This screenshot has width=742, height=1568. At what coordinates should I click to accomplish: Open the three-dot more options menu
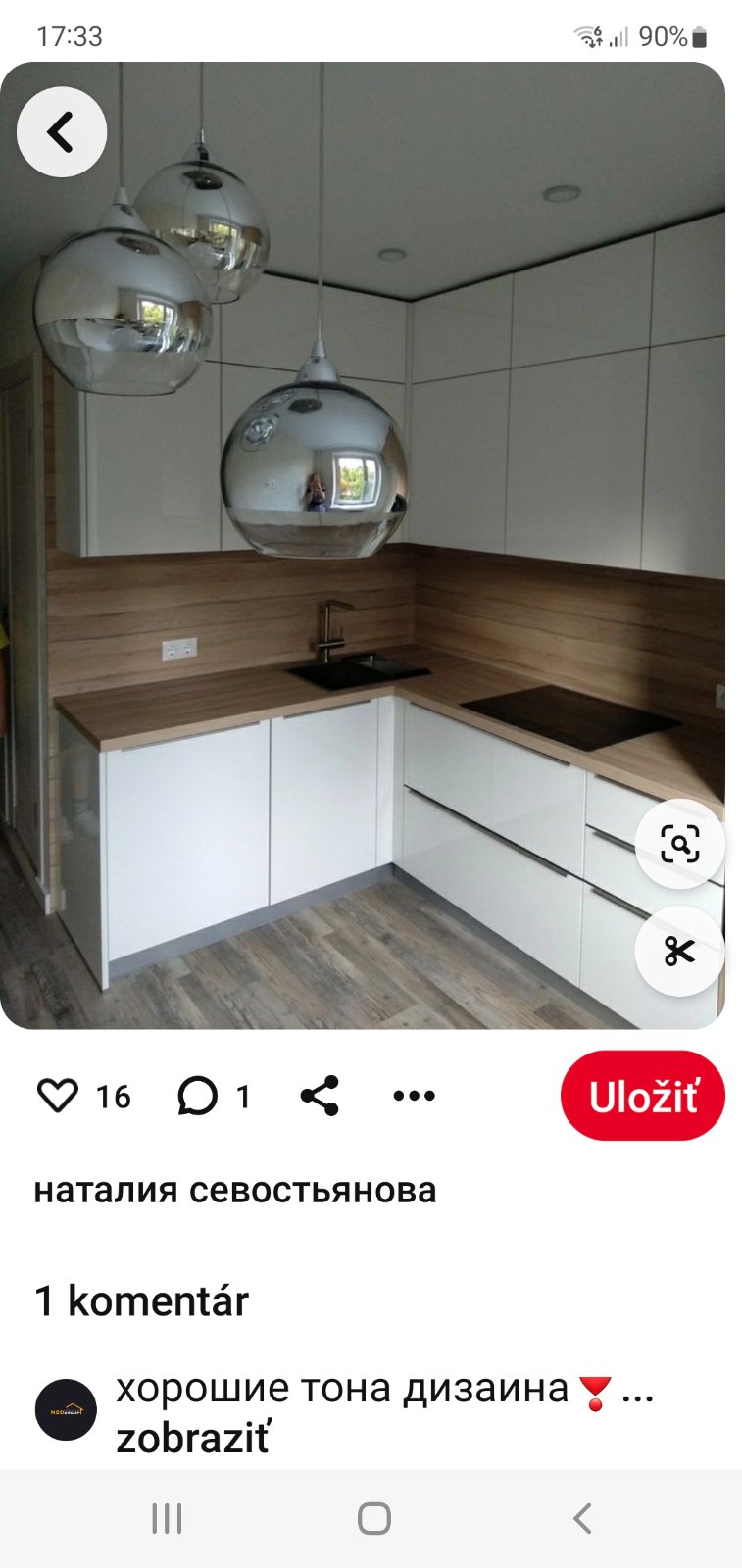coord(414,1096)
